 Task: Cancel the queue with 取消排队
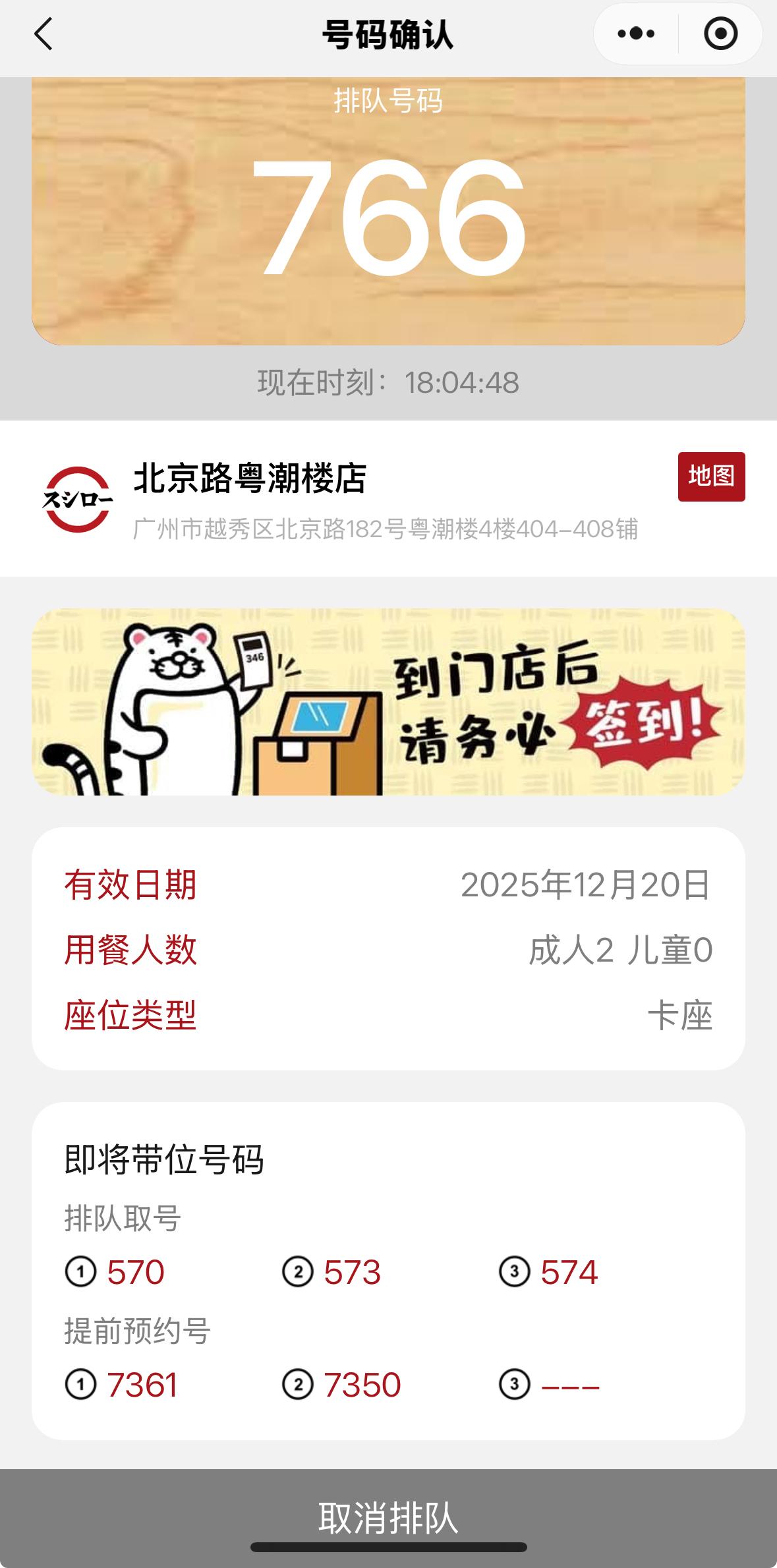388,1517
